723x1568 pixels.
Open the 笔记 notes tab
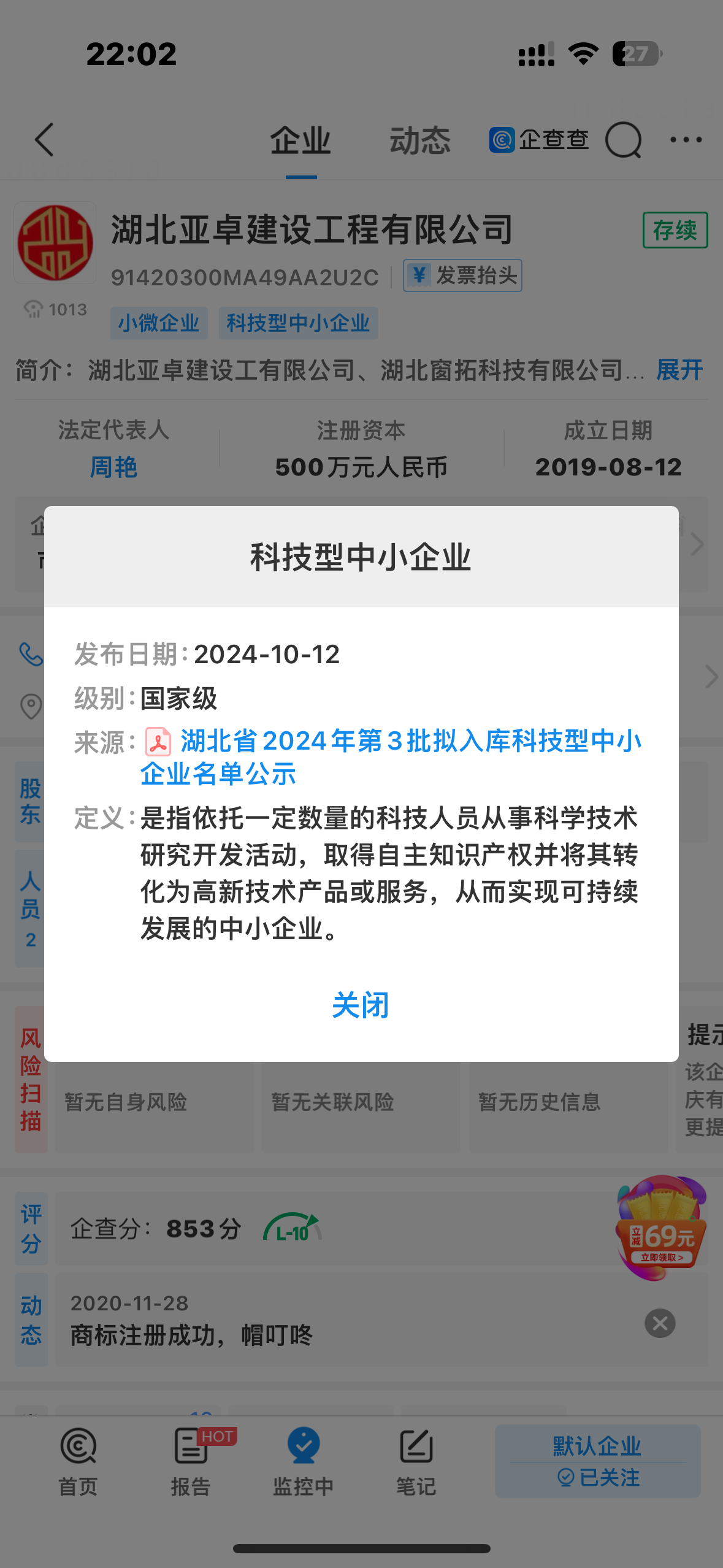tap(416, 1460)
